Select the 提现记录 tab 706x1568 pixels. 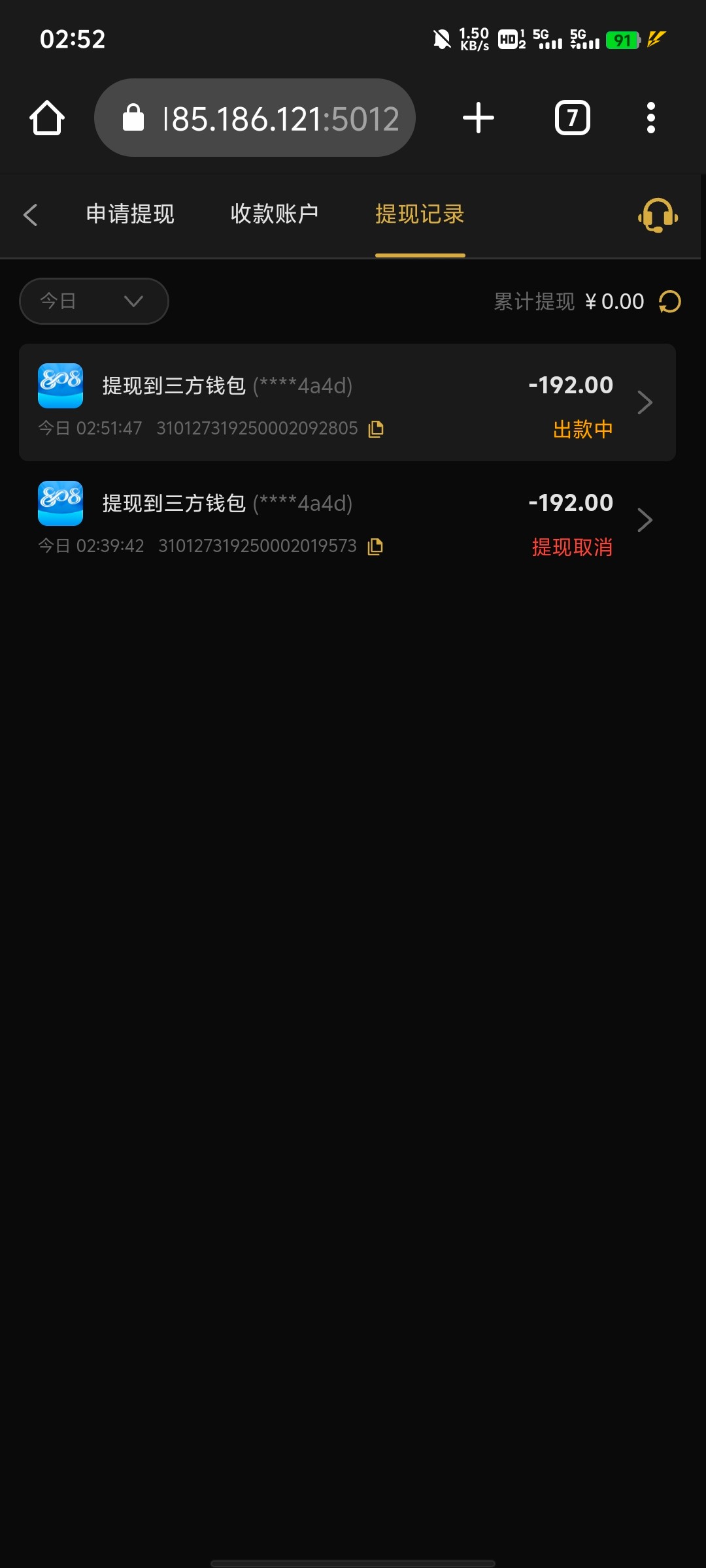(x=420, y=214)
